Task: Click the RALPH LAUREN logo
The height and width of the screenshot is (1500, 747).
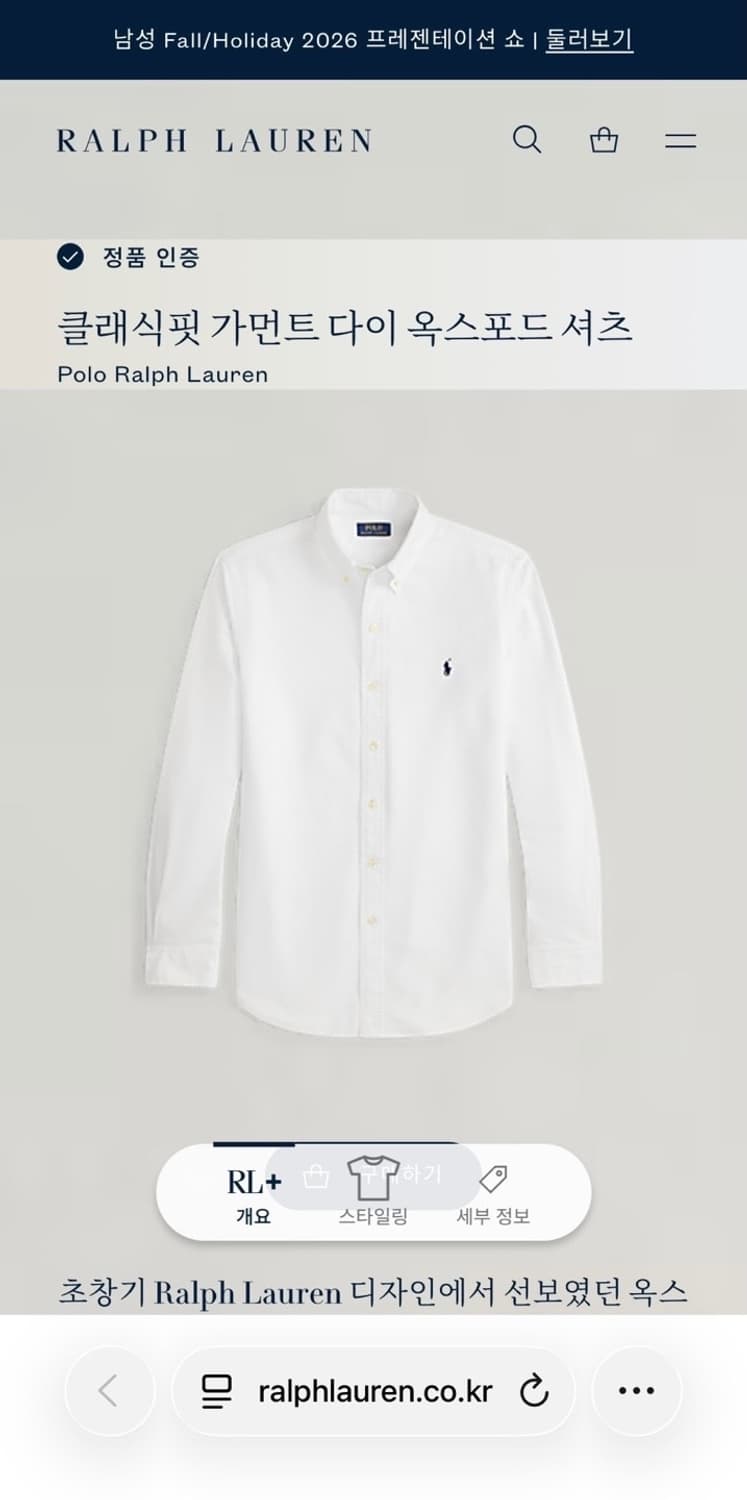Action: 214,140
